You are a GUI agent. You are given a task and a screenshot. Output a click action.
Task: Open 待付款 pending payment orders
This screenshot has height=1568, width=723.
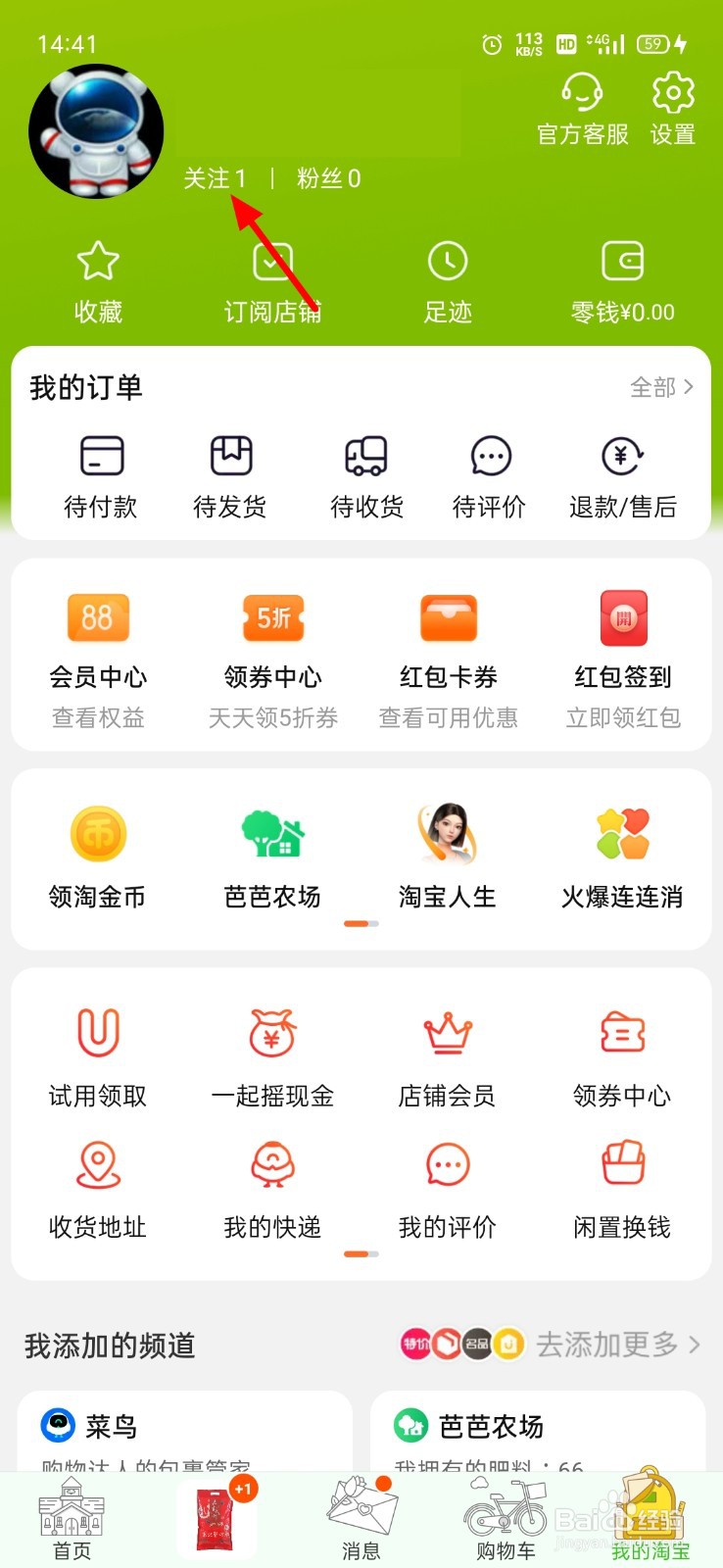pos(101,477)
